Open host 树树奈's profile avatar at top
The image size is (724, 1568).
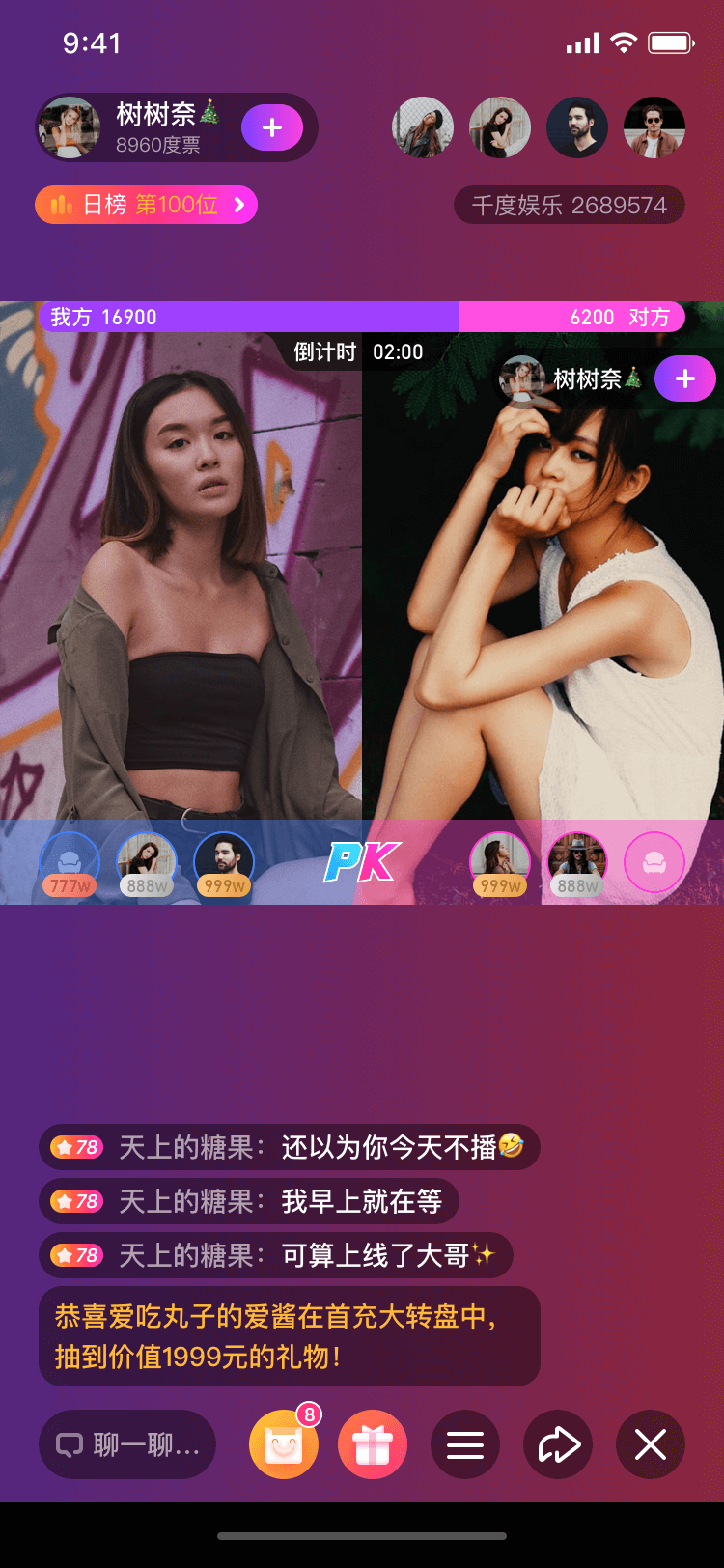click(x=70, y=127)
